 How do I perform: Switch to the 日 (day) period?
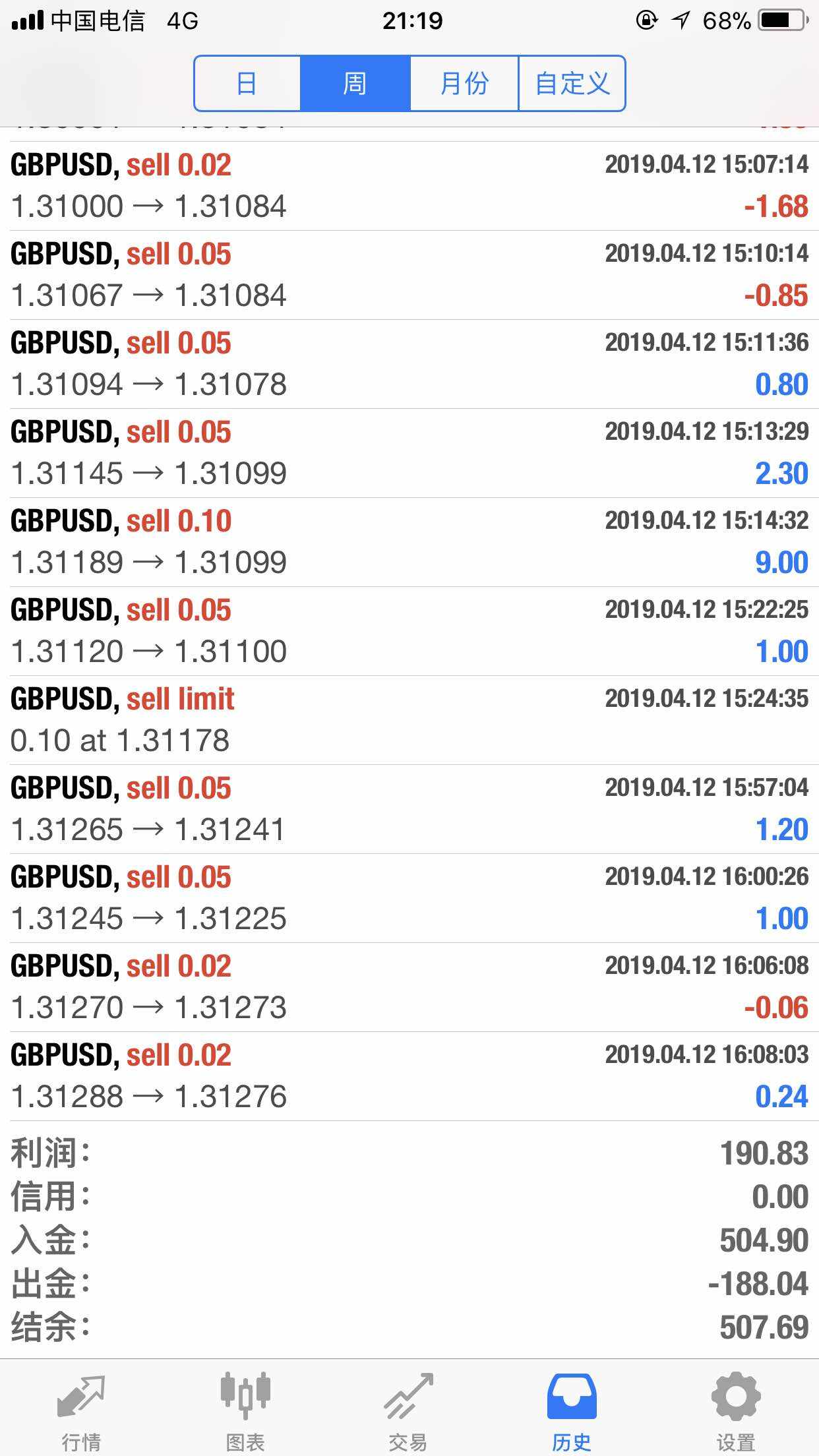(247, 84)
